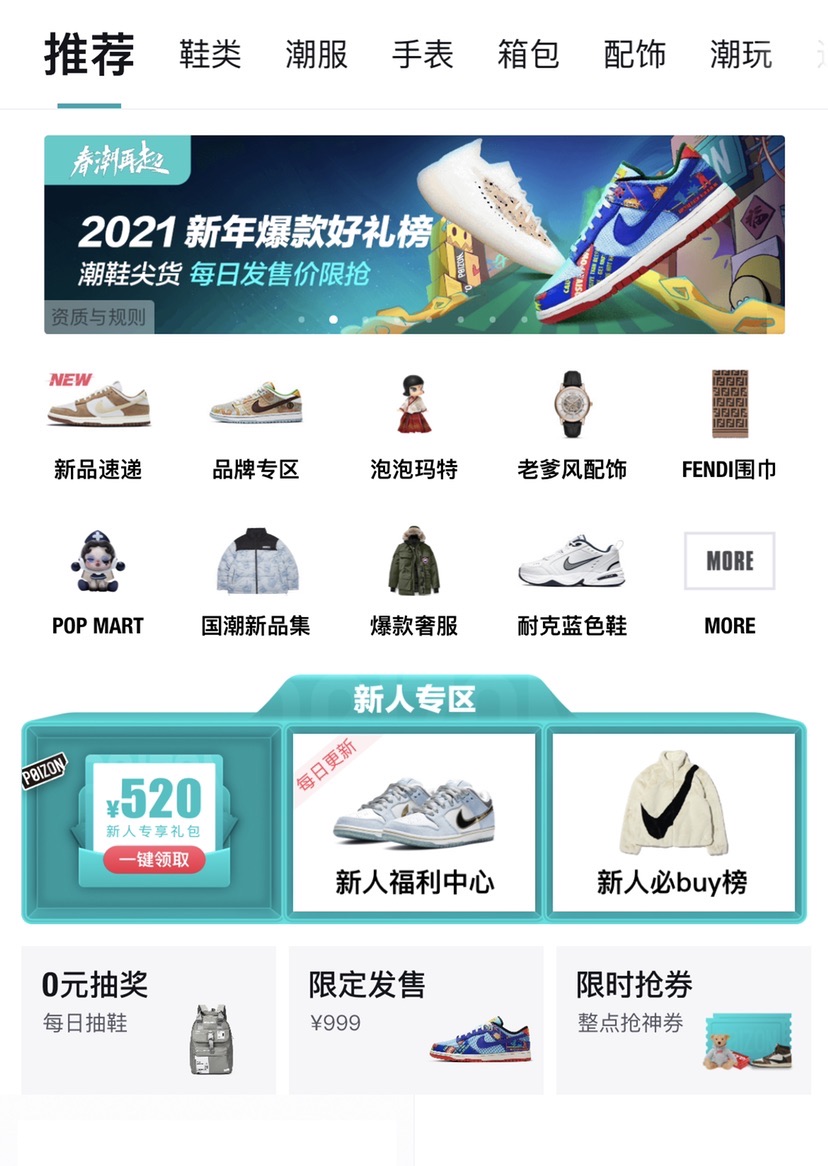Viewport: 828px width, 1166px height.
Task: Tap MORE to see all categories
Action: (729, 581)
